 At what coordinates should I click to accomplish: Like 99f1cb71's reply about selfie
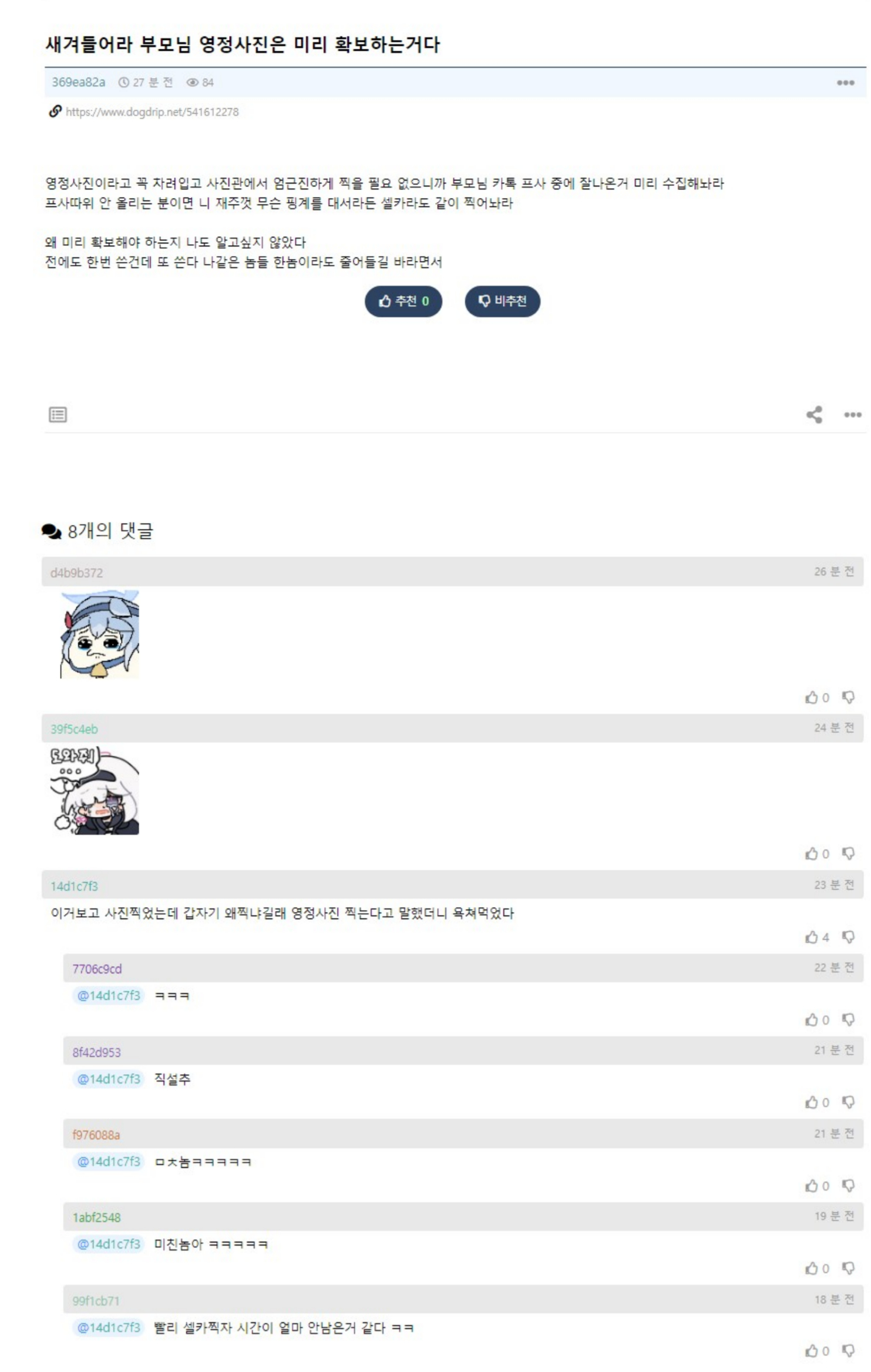click(x=812, y=1351)
